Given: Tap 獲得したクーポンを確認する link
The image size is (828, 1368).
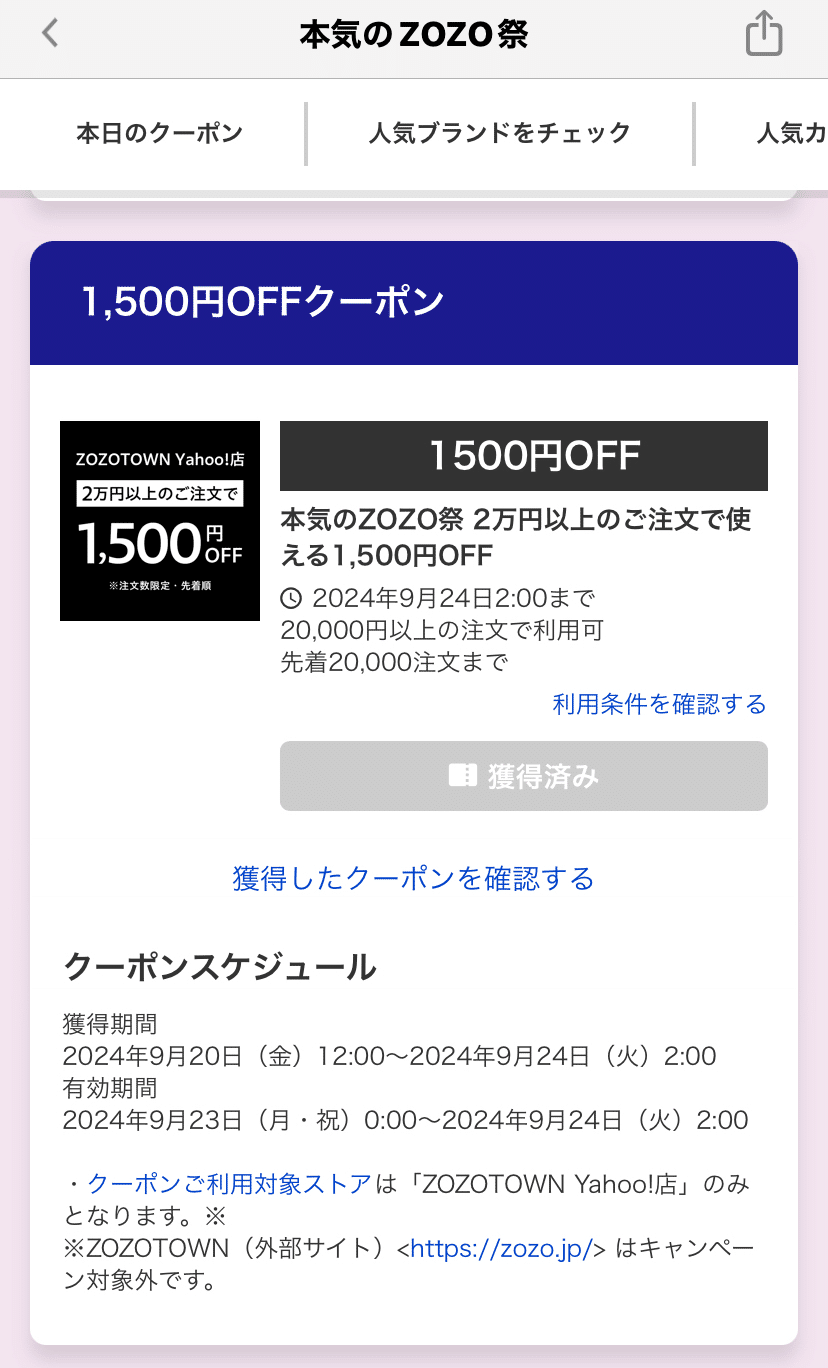Looking at the screenshot, I should coord(413,878).
